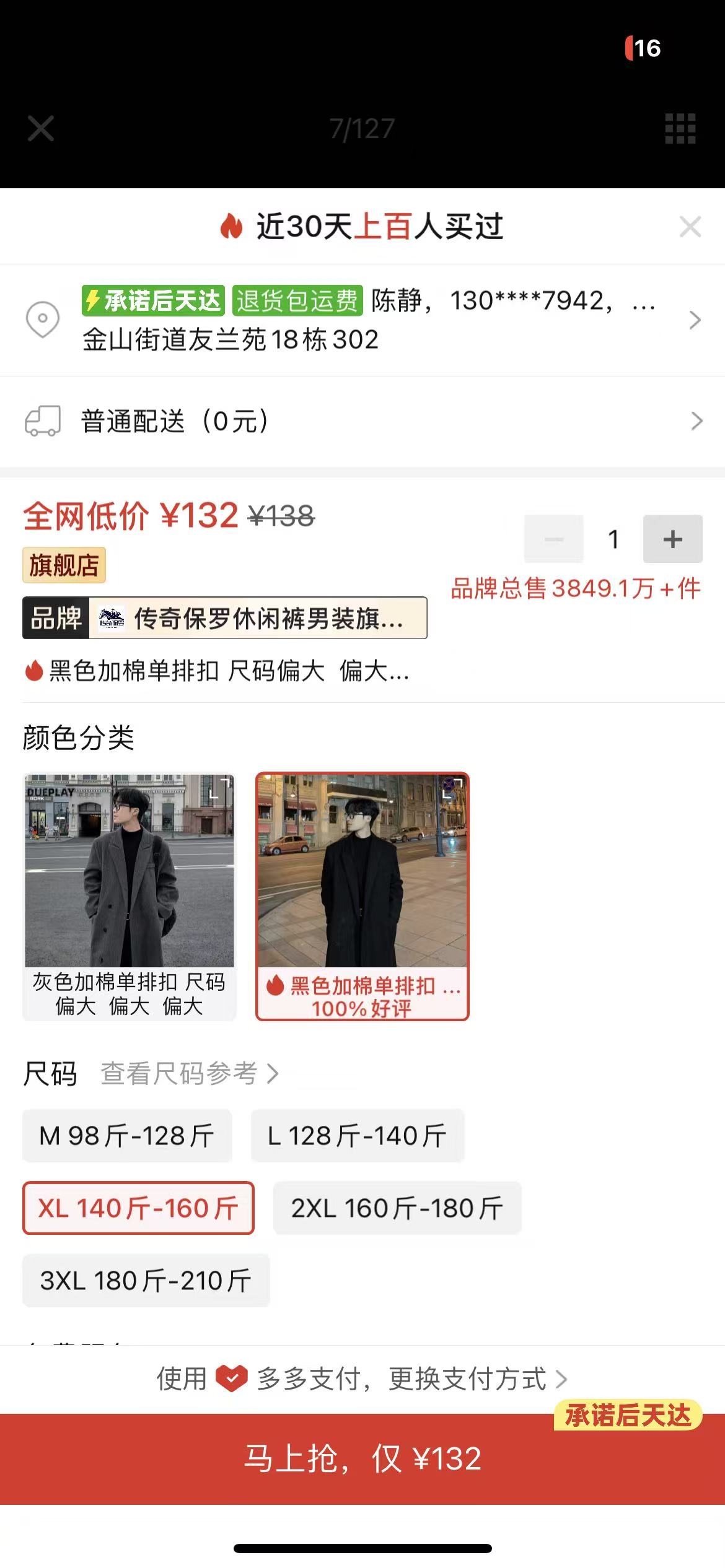Decrease quantity with the minus button
This screenshot has width=725, height=1568.
(x=553, y=539)
